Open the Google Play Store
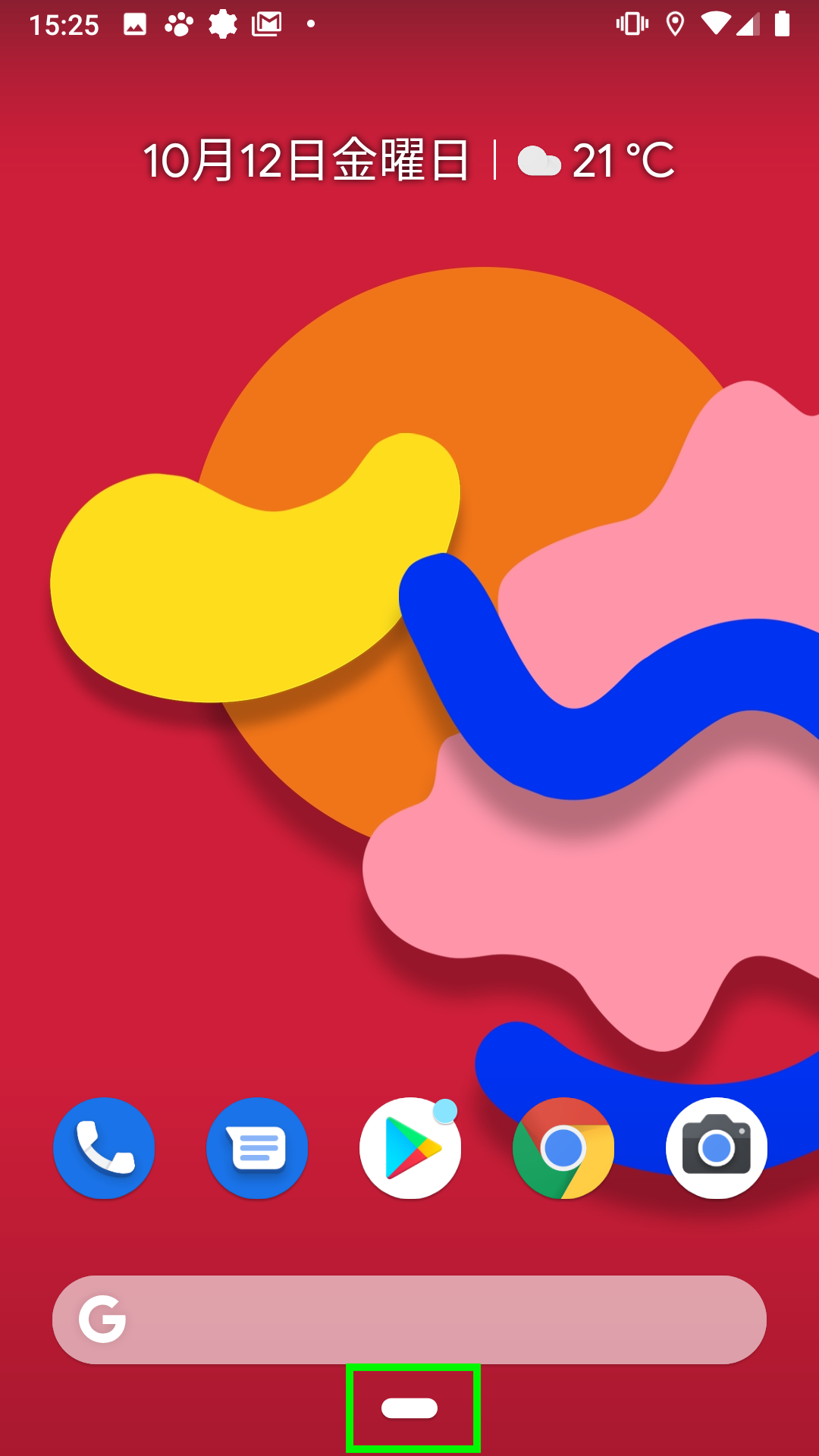819x1456 pixels. 410,1147
